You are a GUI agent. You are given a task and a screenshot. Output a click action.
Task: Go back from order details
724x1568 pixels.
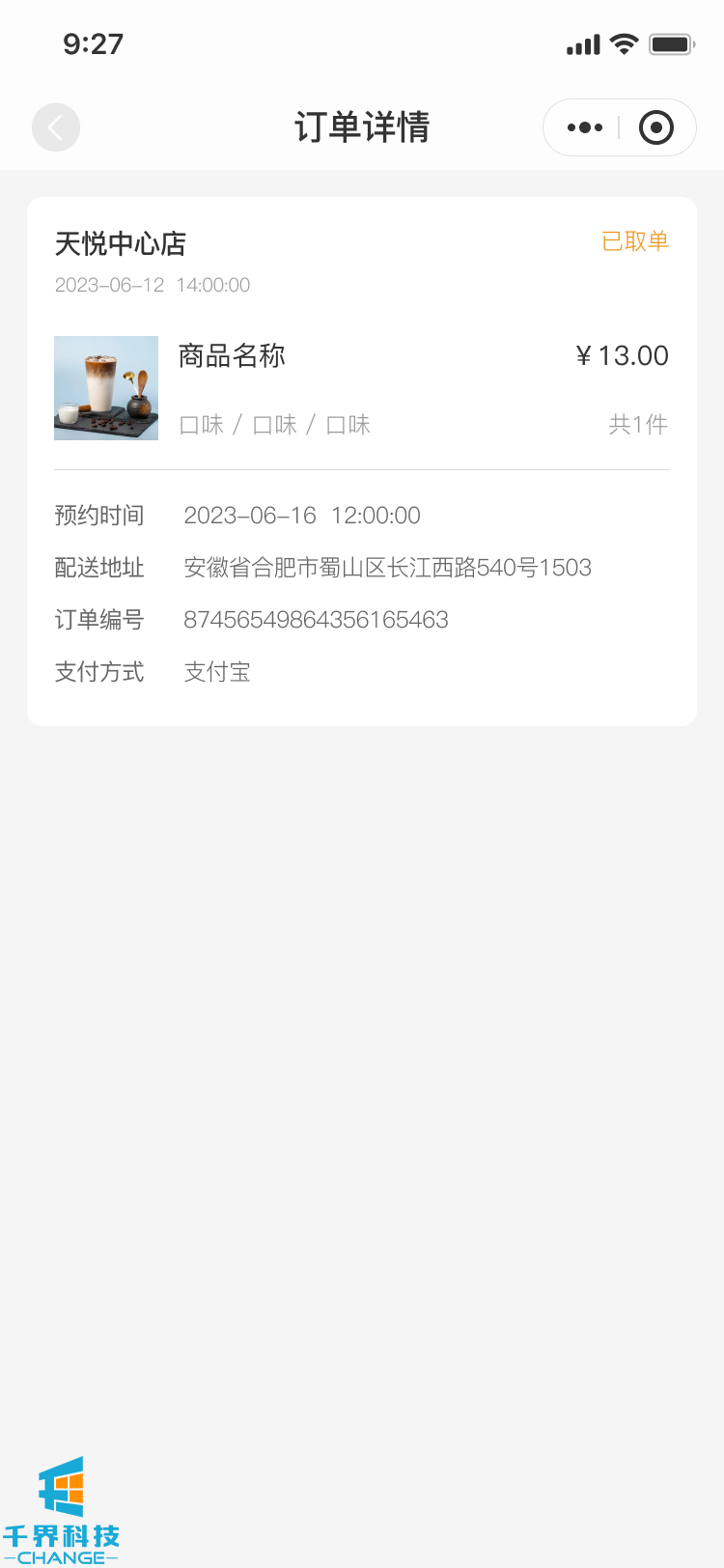pyautogui.click(x=56, y=127)
